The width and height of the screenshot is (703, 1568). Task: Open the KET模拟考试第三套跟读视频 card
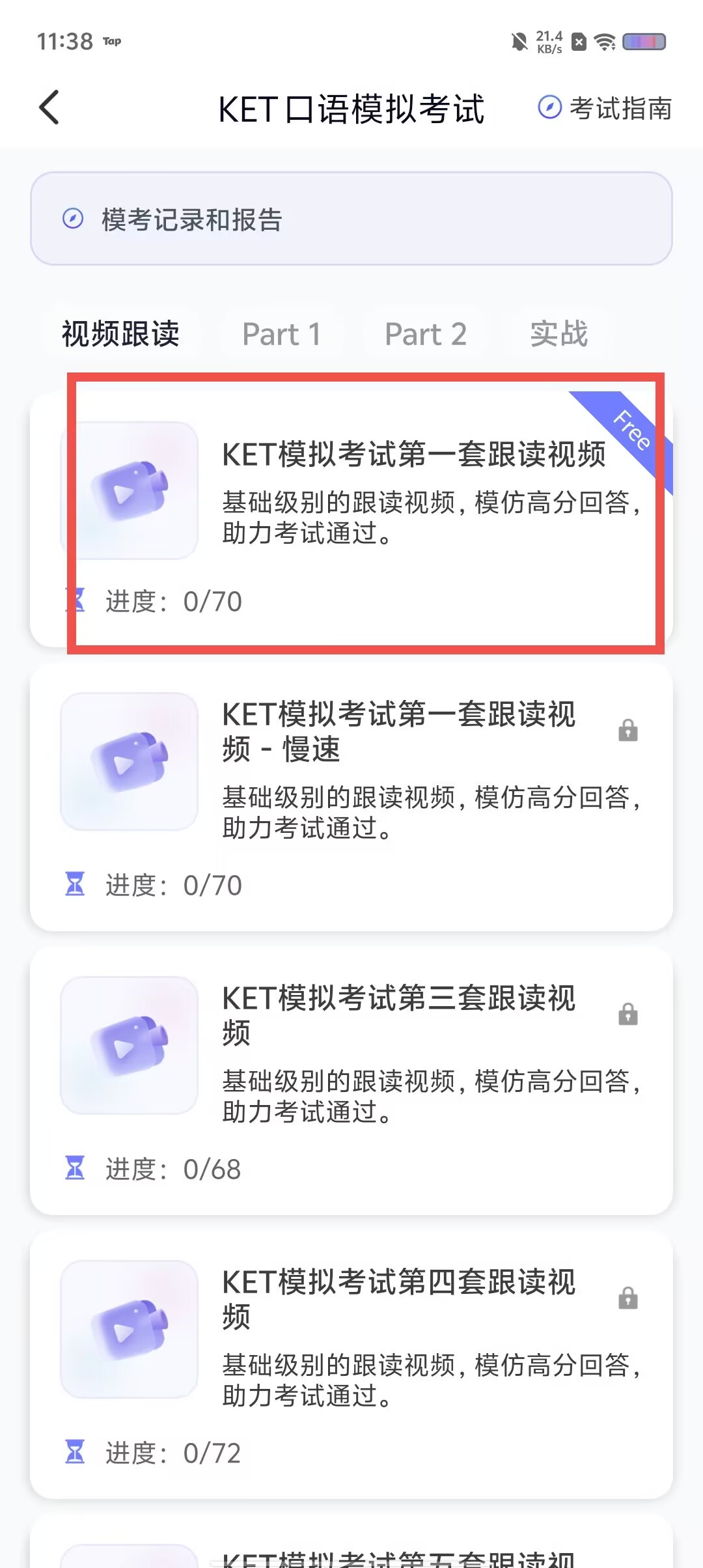pyautogui.click(x=351, y=1081)
